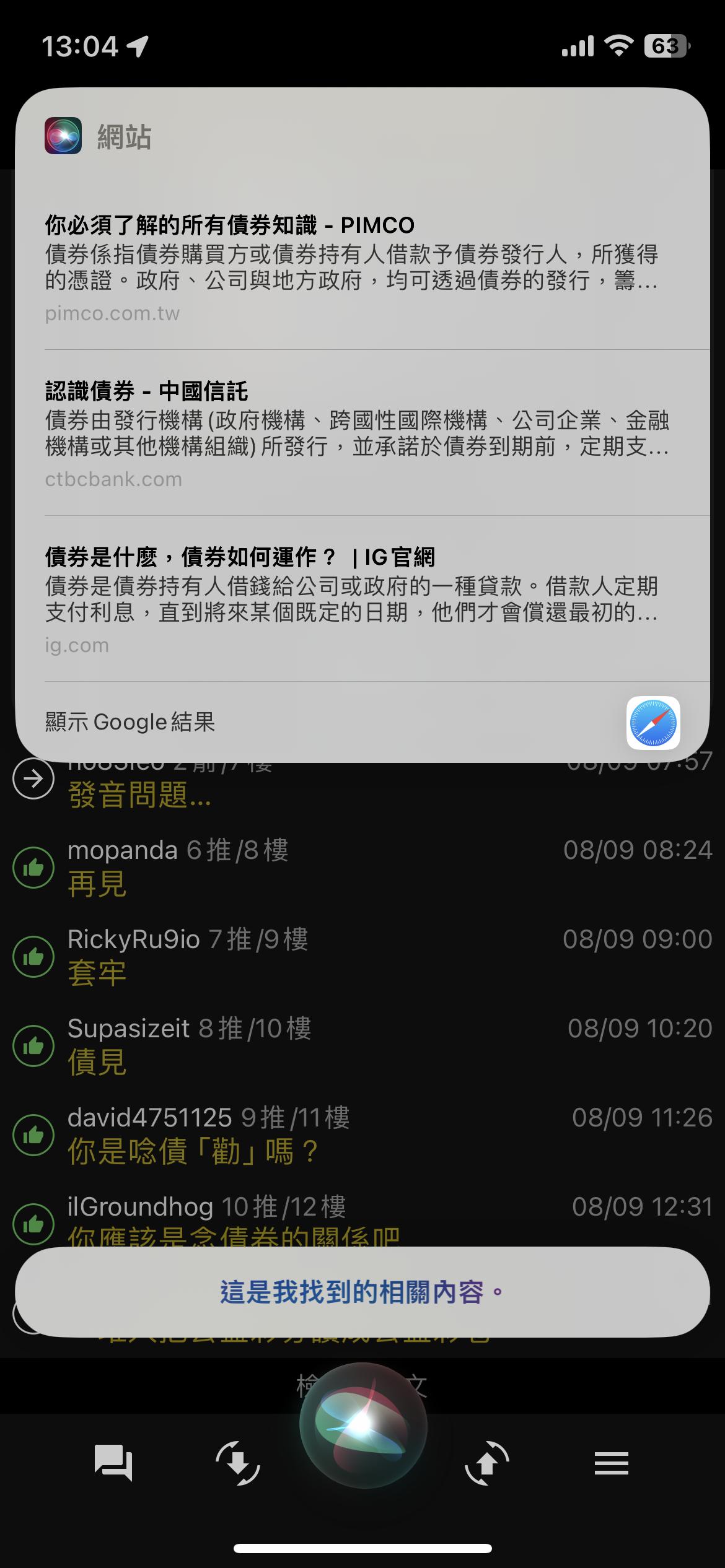725x1568 pixels.
Task: Tap the thumbs-up icon beside david4751125's comment
Action: [x=33, y=1135]
